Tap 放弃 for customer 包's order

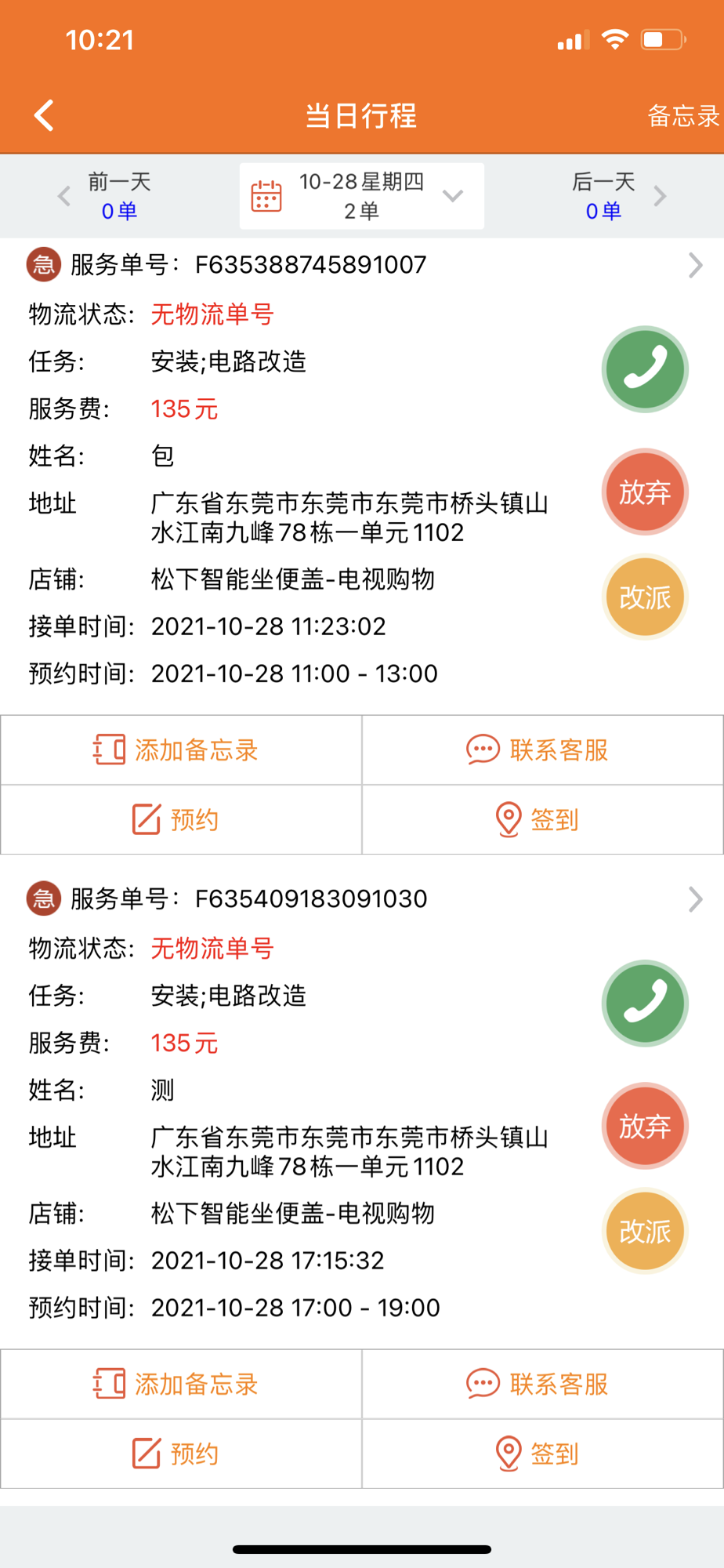tap(645, 492)
